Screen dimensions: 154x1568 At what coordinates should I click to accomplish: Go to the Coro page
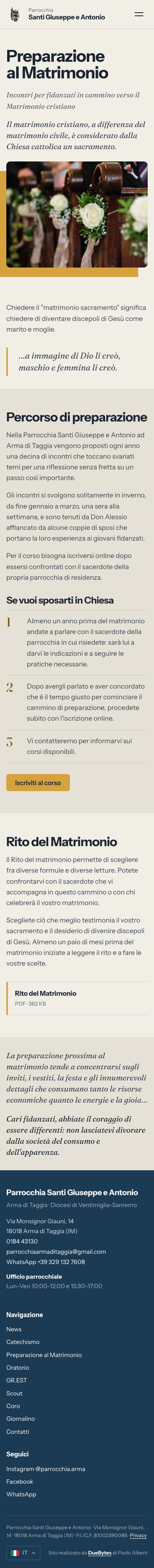pos(13,1406)
